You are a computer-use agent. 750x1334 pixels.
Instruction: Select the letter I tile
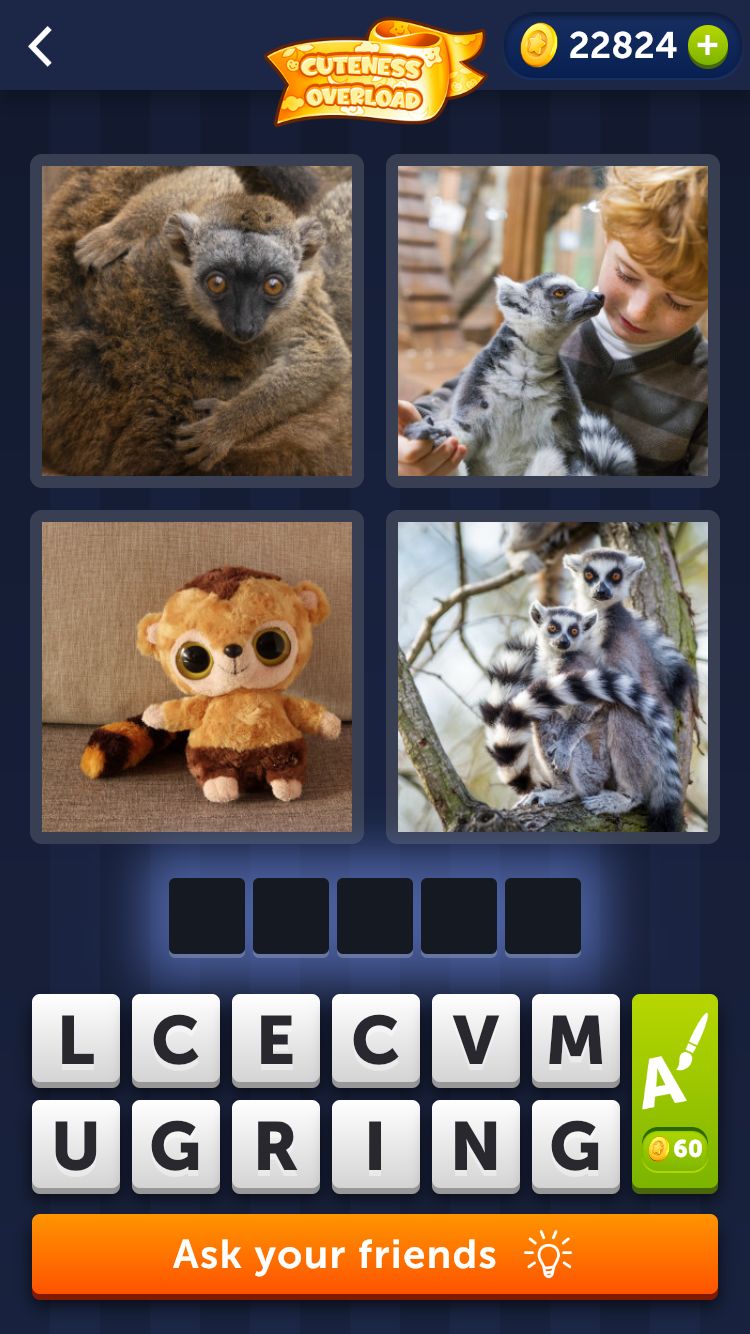(376, 1146)
